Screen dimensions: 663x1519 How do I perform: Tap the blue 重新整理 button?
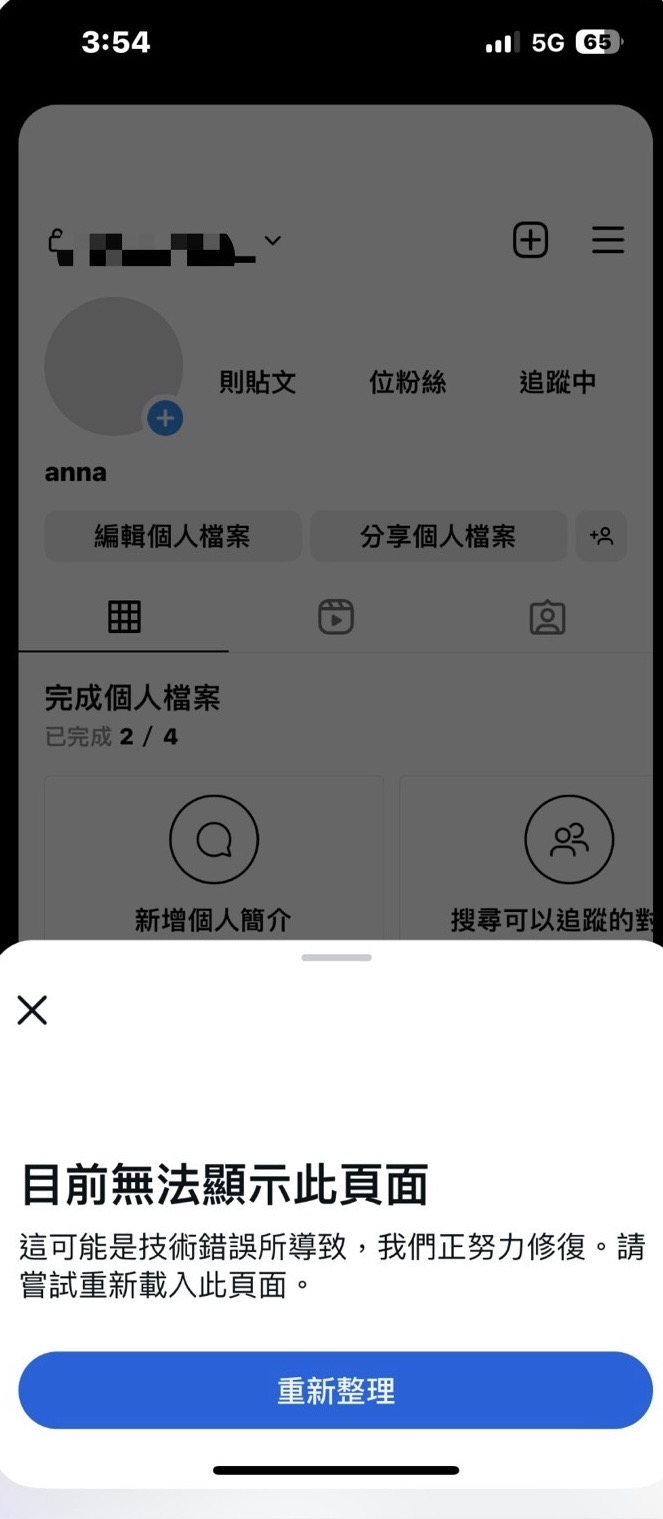click(x=335, y=1390)
